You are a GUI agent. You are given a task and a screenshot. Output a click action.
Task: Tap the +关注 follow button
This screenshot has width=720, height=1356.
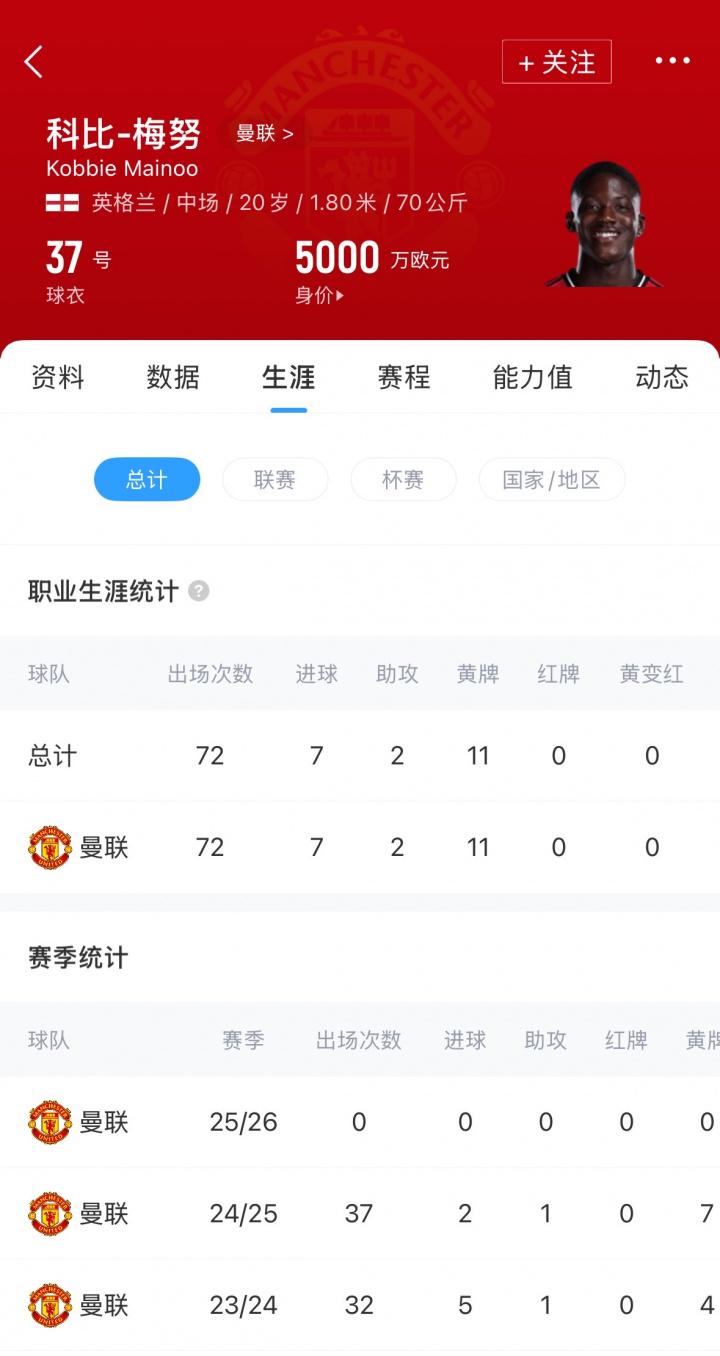(557, 61)
